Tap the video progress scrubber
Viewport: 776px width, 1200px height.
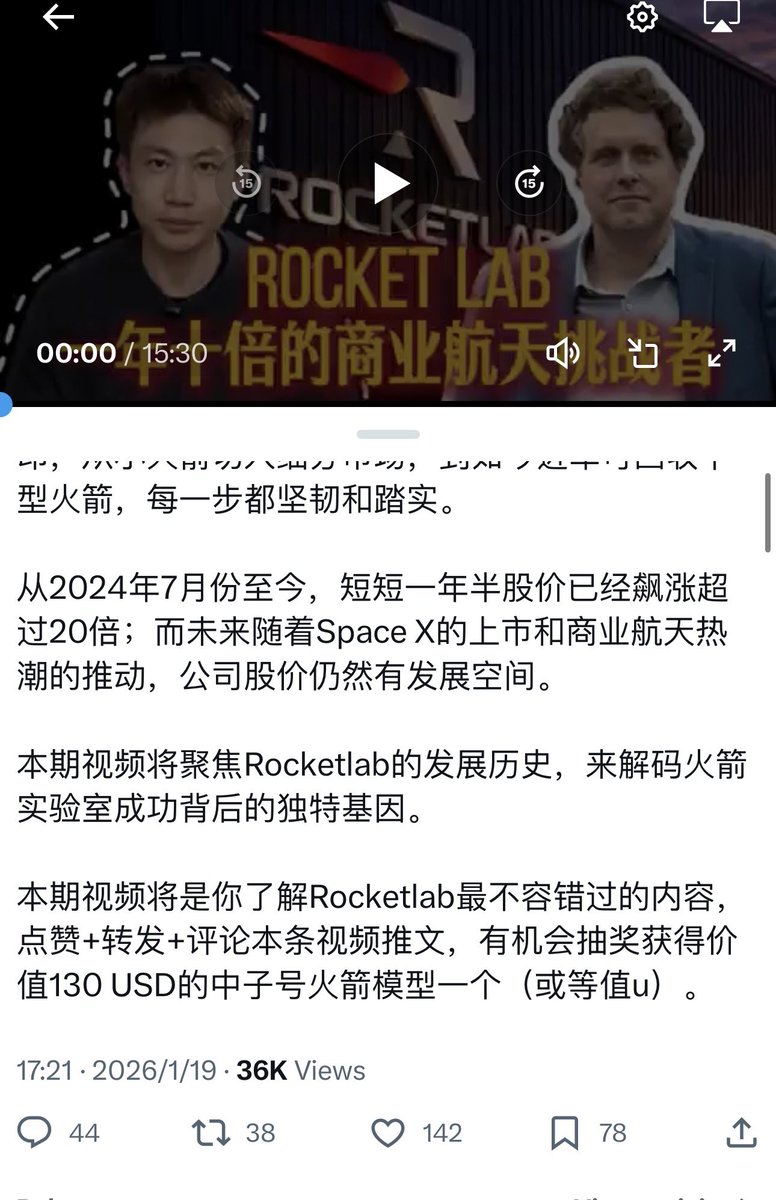click(4, 405)
